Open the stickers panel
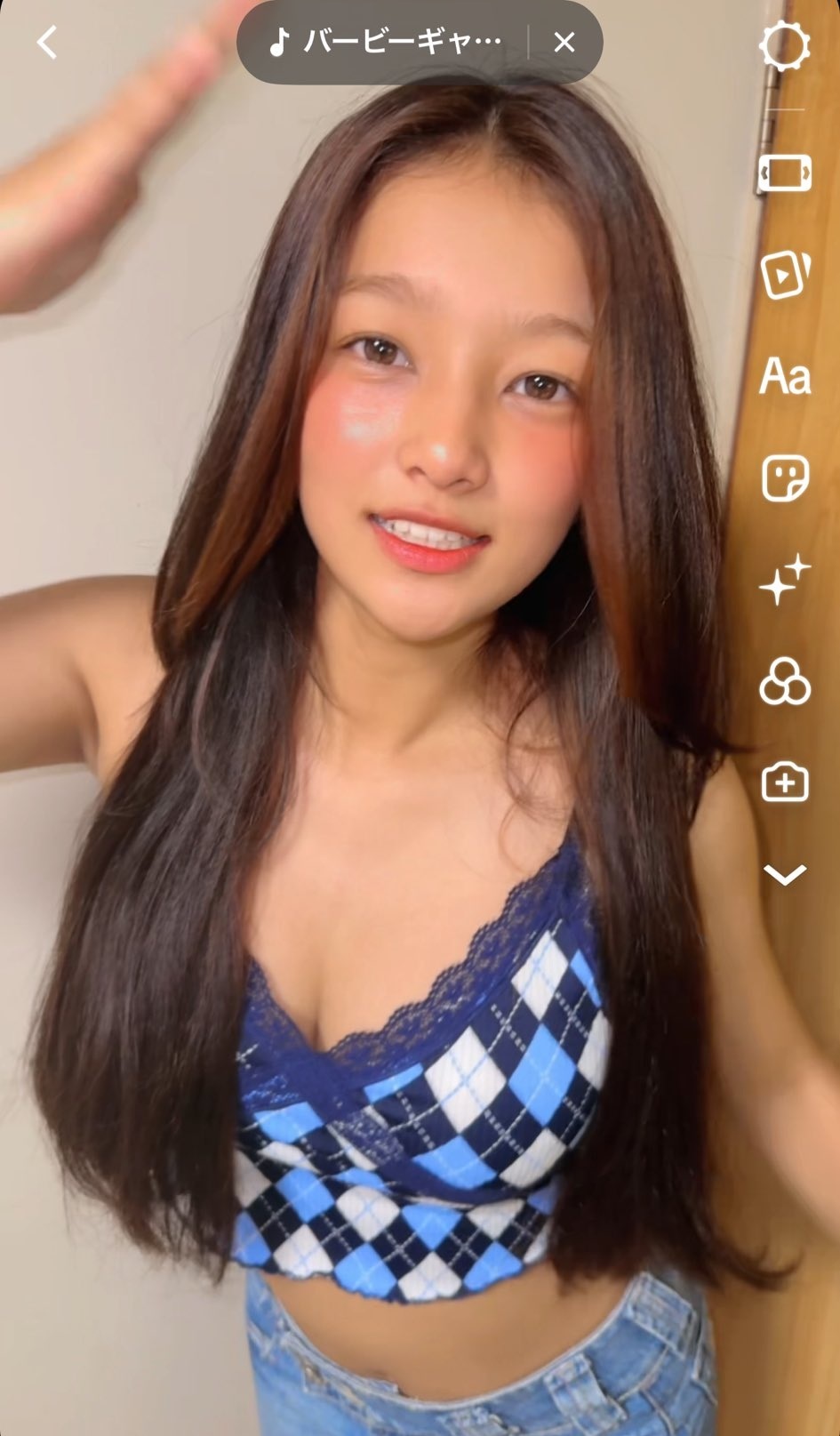The width and height of the screenshot is (840, 1436). 785,479
